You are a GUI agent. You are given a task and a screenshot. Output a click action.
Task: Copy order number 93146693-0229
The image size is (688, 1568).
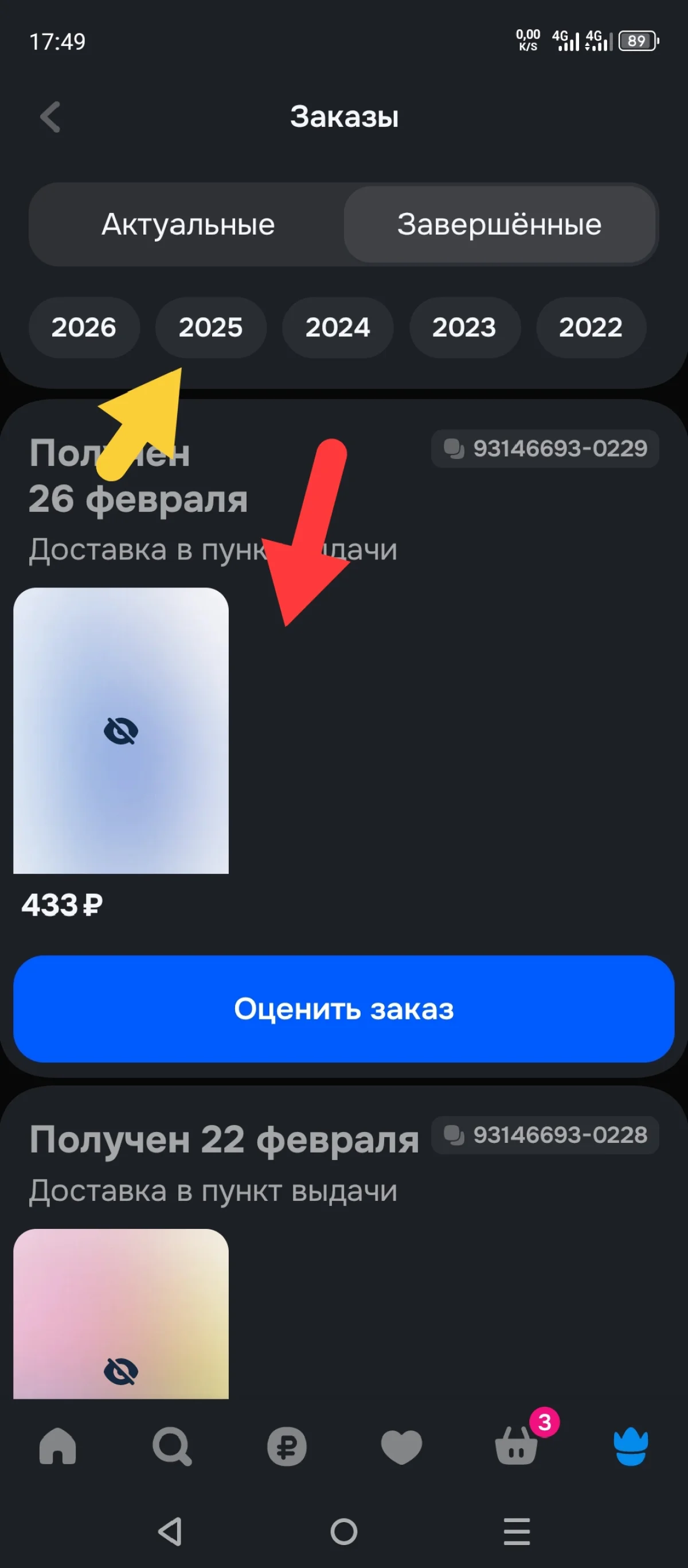tap(545, 449)
